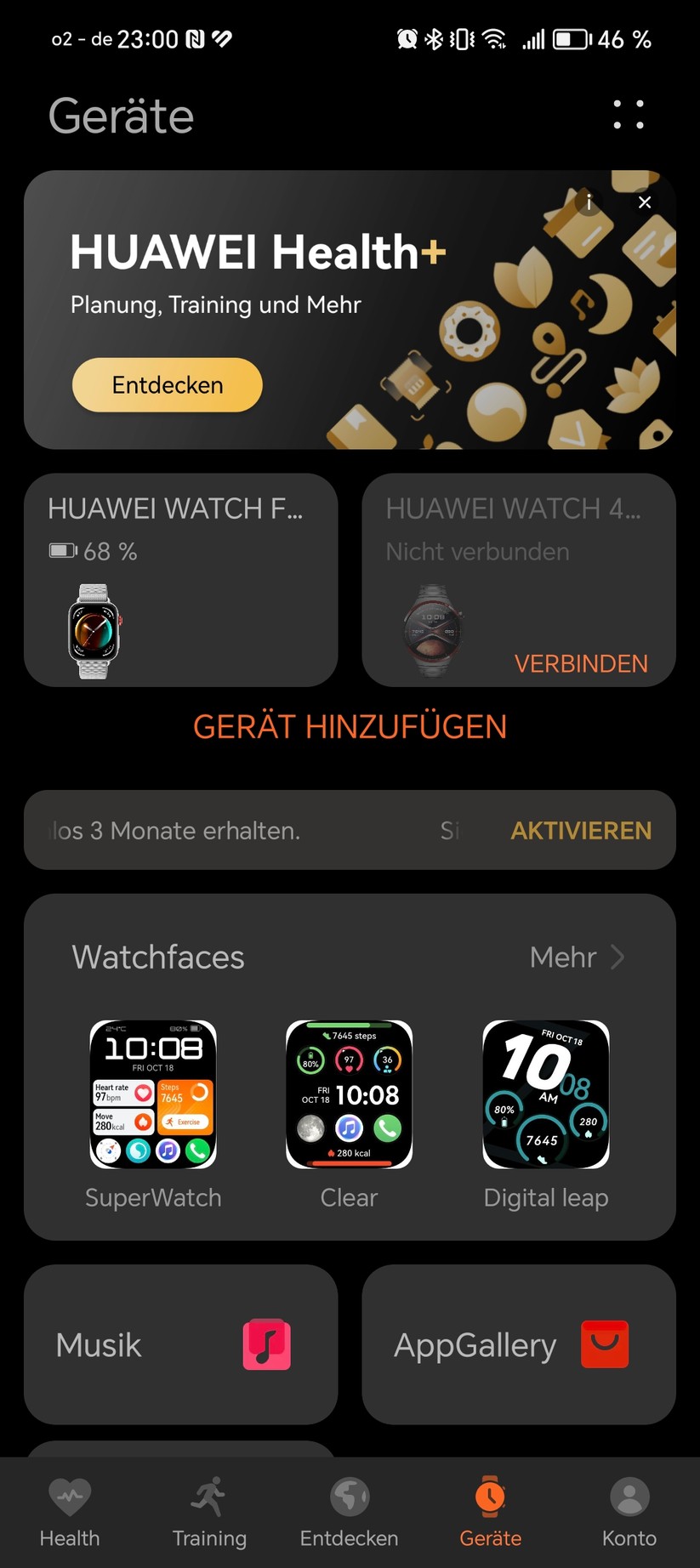This screenshot has height=1568, width=700.
Task: Close the HUAWEI Health+ banner
Action: 645,202
